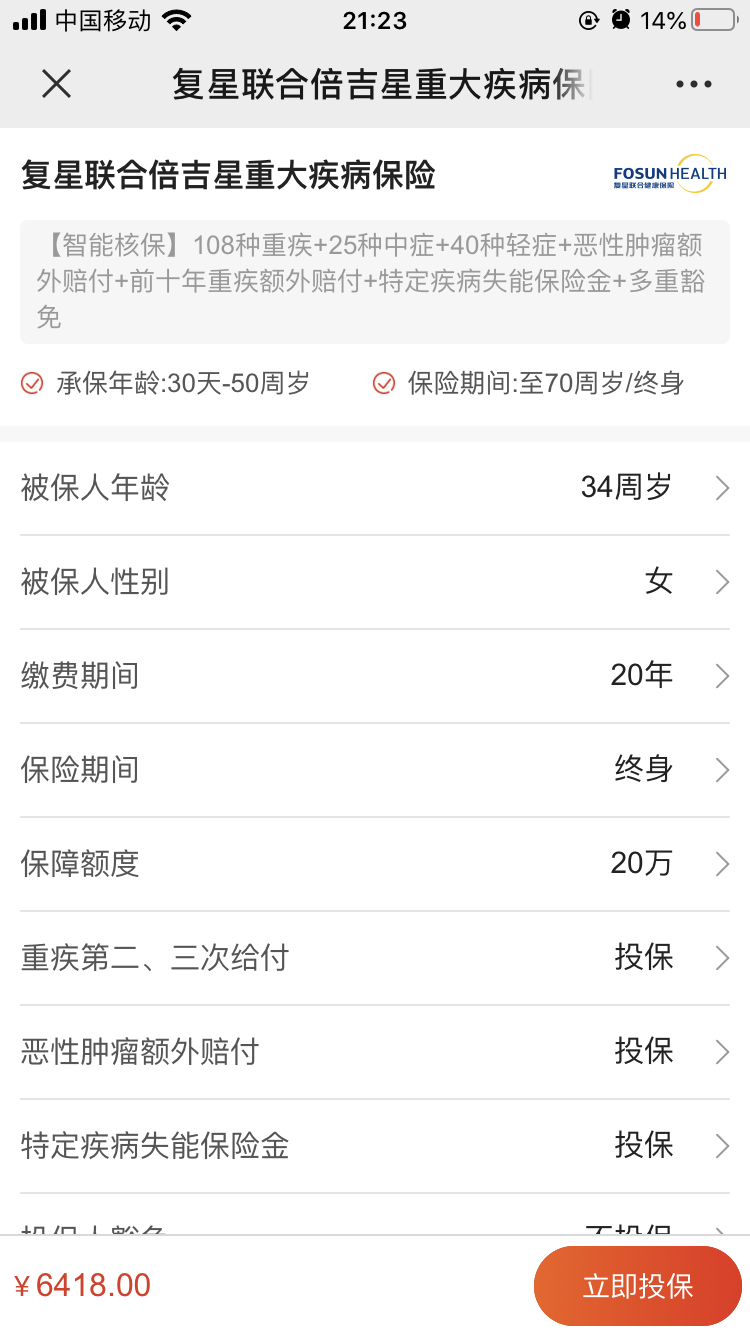Tap 立即投保 to insure now
Image resolution: width=750 pixels, height=1334 pixels.
[x=637, y=1286]
